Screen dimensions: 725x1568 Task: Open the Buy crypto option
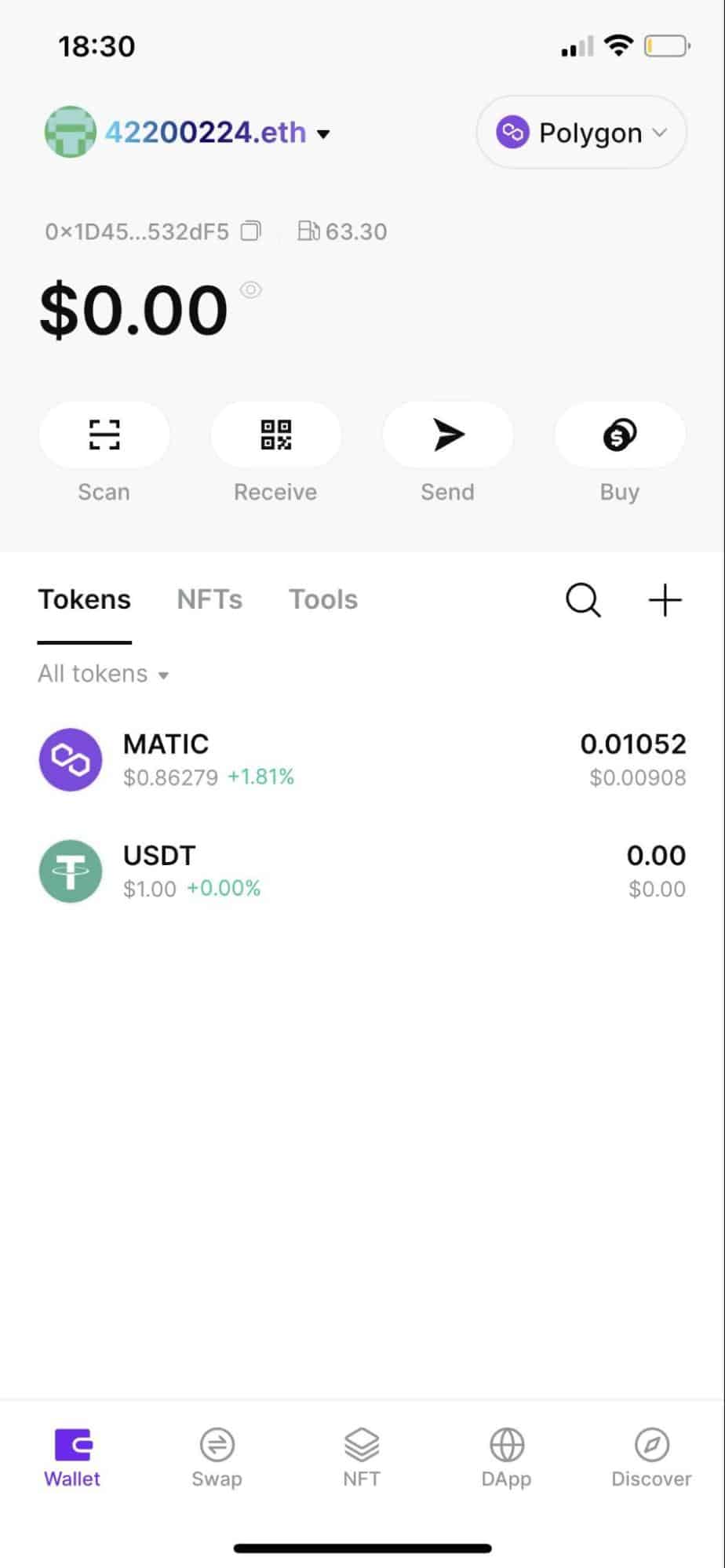pos(619,453)
